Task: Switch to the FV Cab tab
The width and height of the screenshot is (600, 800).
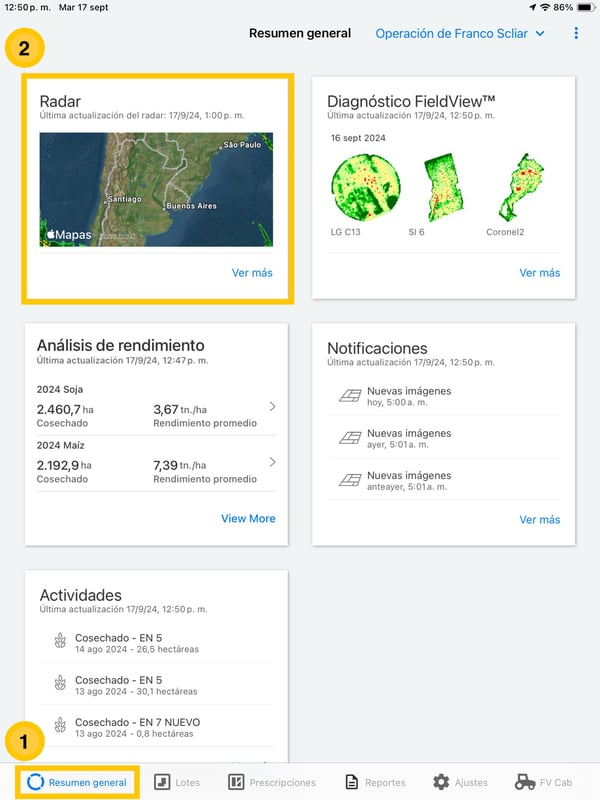Action: click(544, 782)
